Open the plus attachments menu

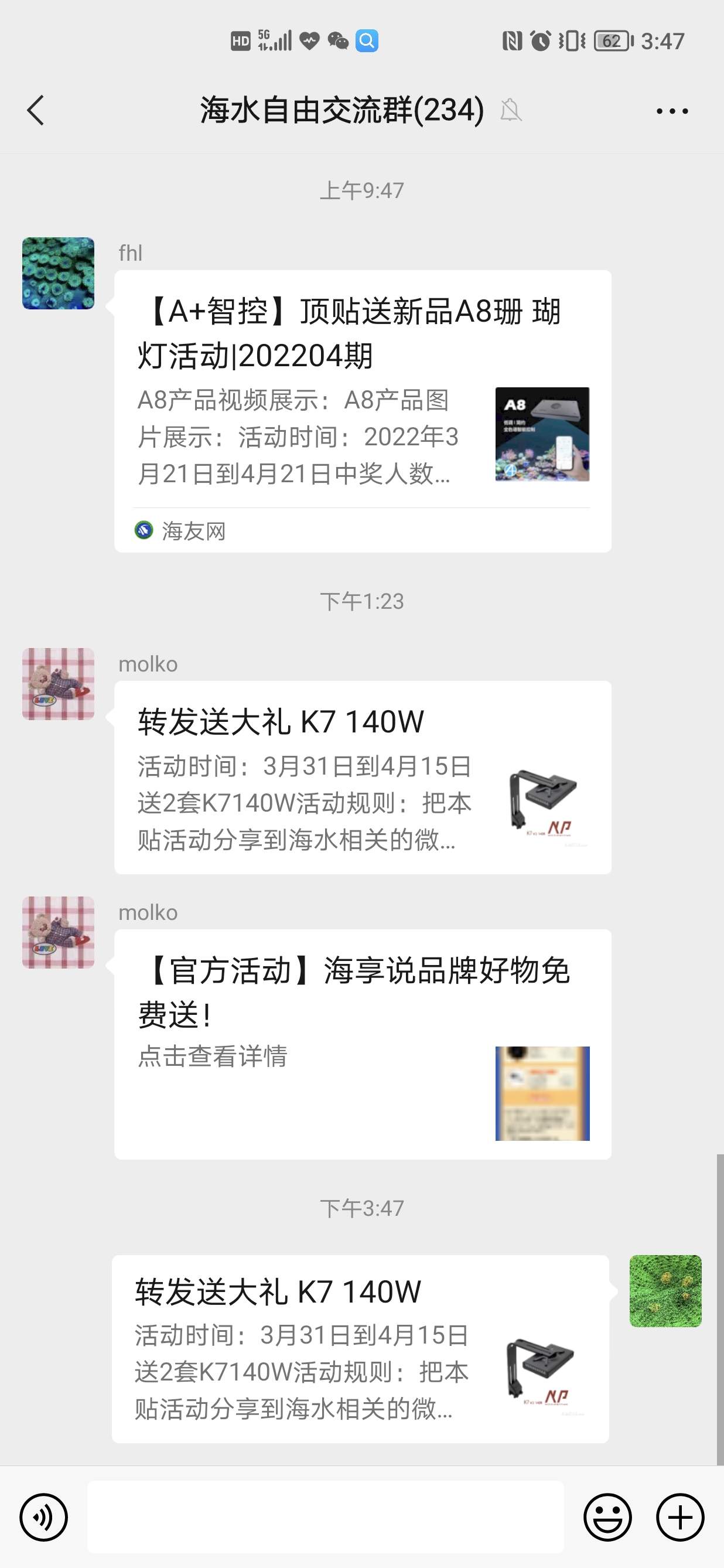point(680,1517)
